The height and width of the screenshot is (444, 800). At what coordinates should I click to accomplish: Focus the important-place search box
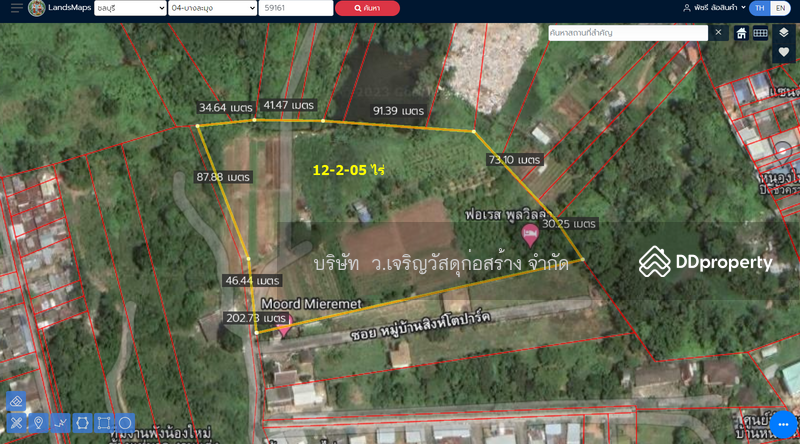tap(628, 33)
